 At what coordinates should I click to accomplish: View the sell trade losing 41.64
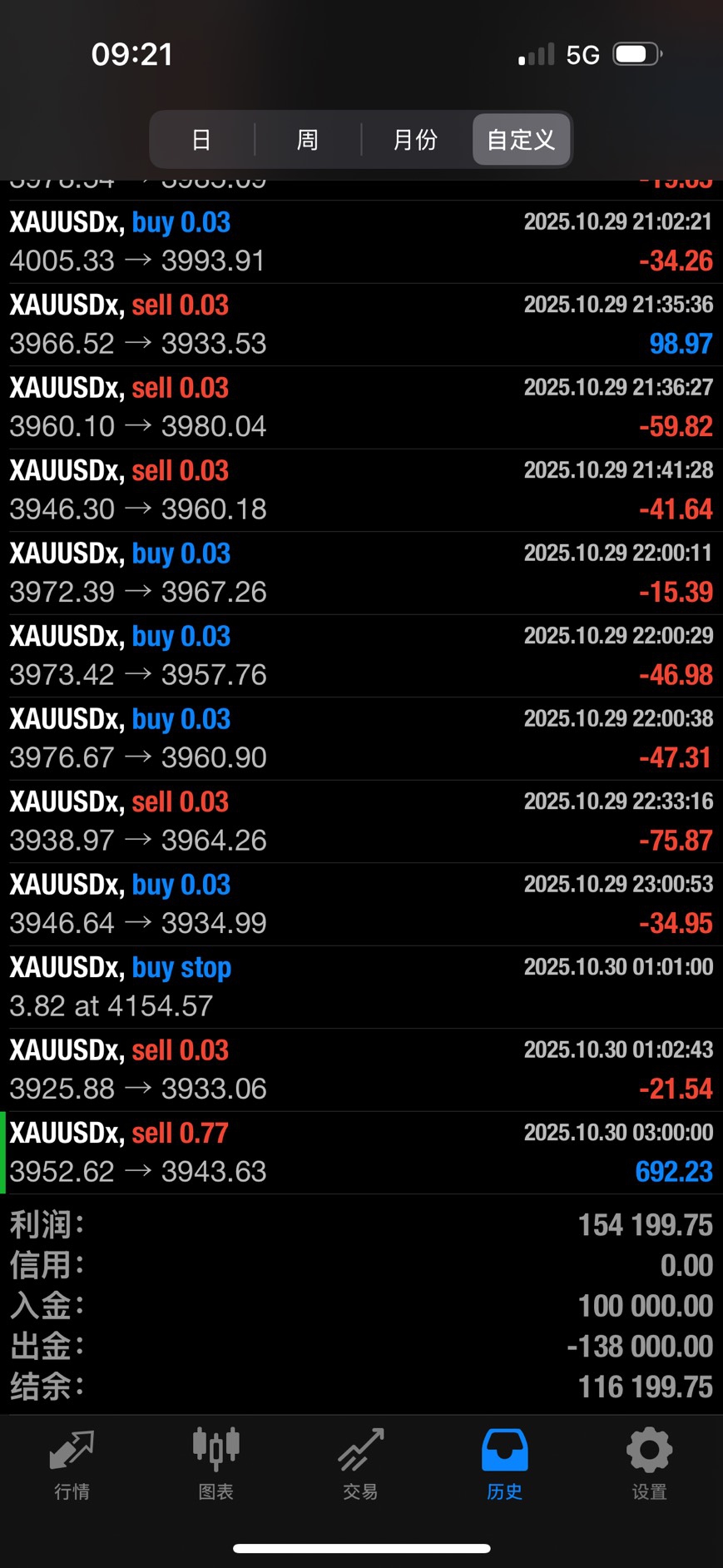pyautogui.click(x=361, y=490)
